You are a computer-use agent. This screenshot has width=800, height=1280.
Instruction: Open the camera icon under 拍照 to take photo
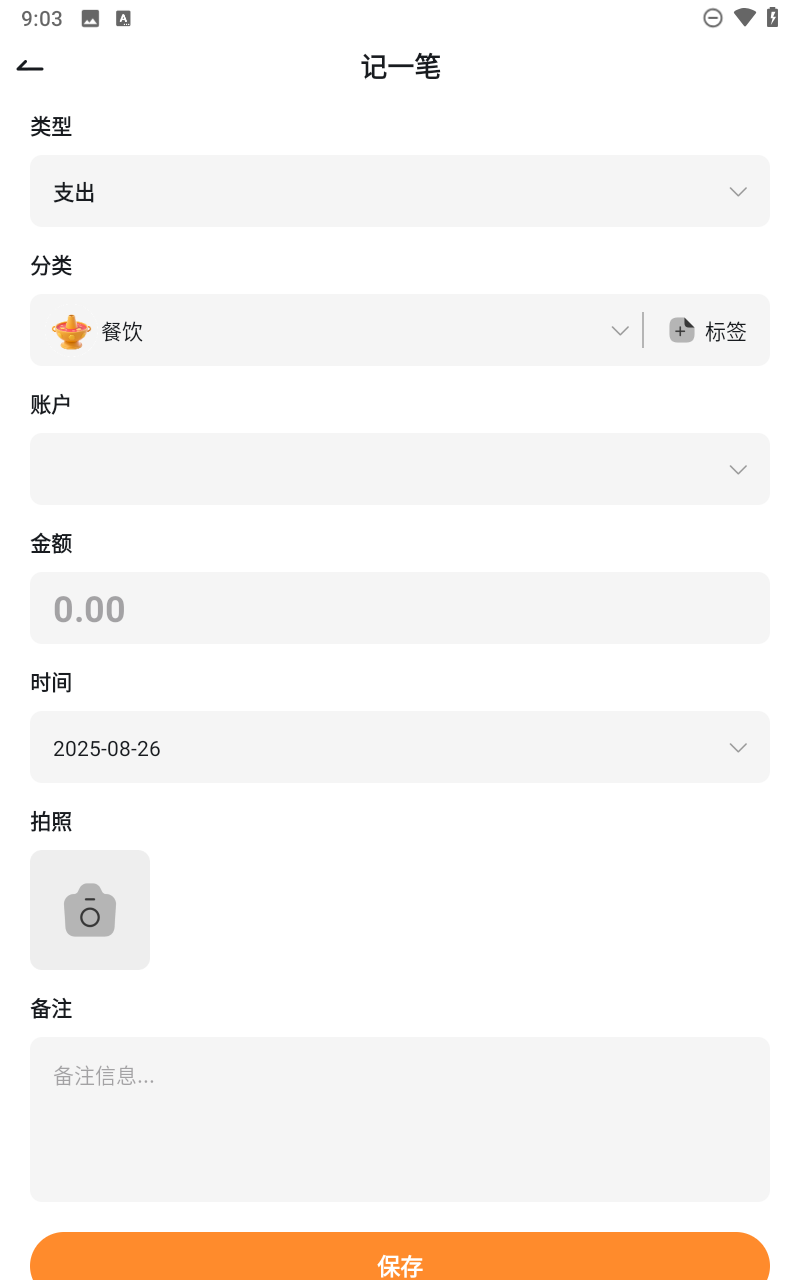click(90, 910)
